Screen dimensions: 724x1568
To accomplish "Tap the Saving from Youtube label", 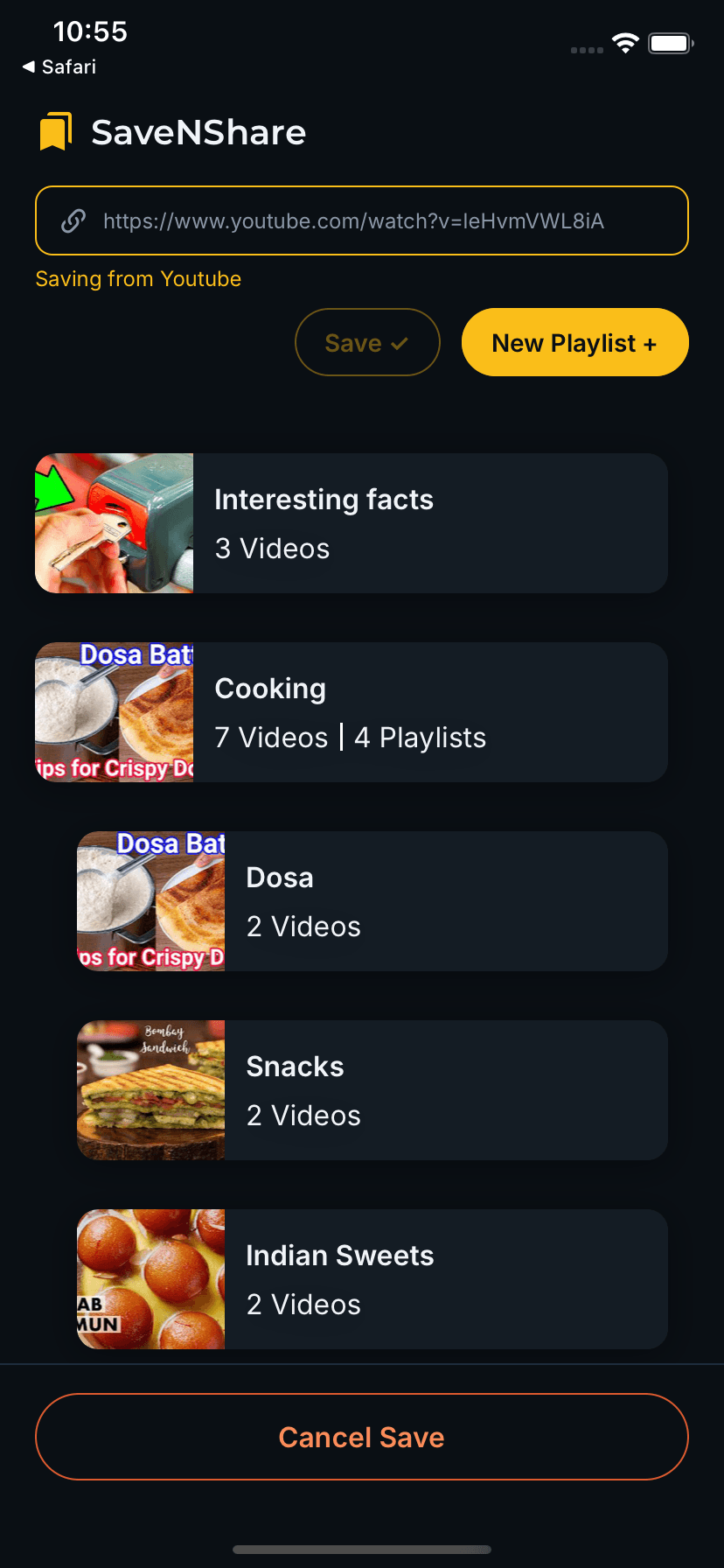I will pyautogui.click(x=138, y=278).
